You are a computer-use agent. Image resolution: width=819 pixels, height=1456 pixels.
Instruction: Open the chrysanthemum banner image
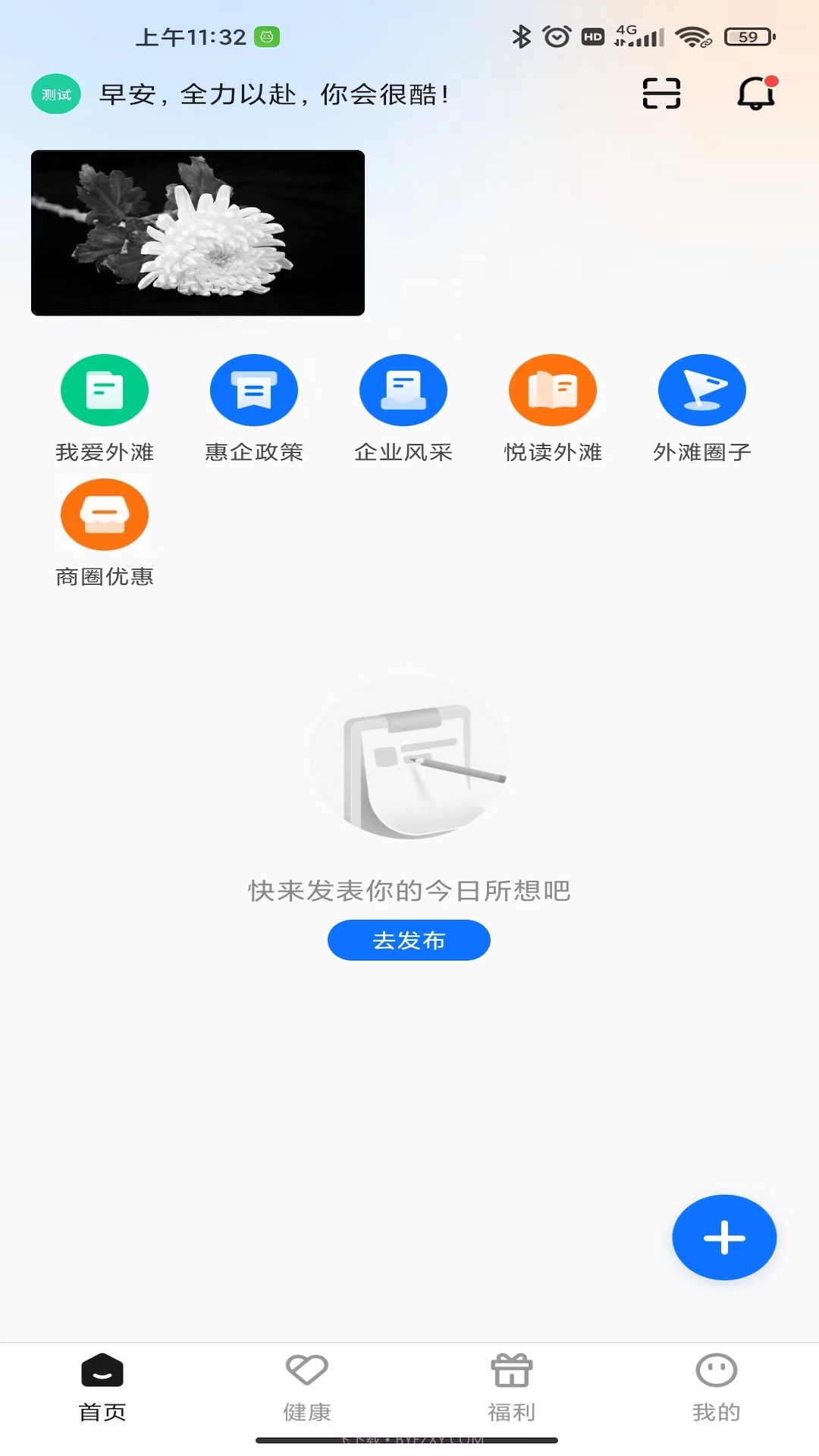[197, 234]
